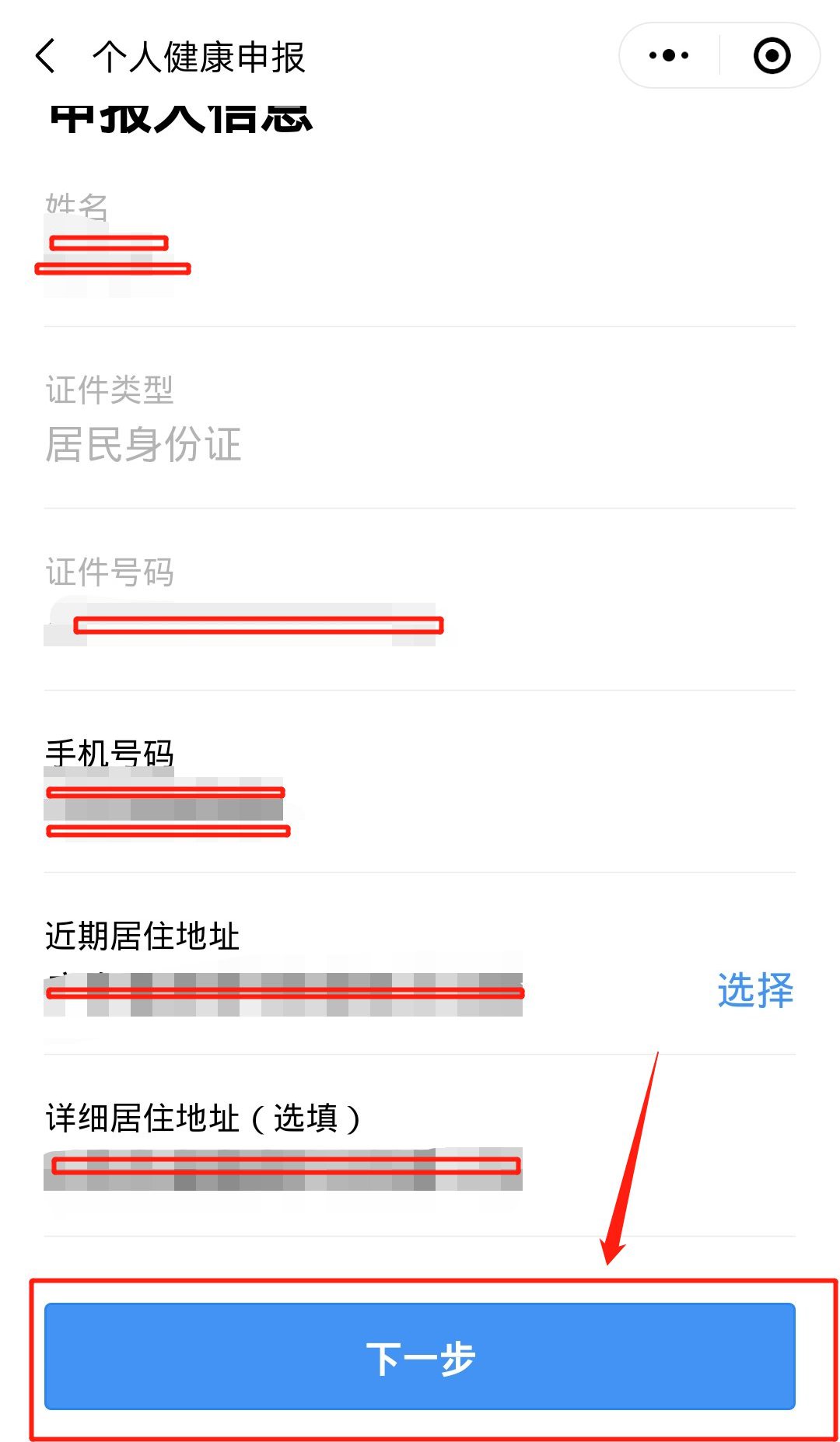Open the mini program more-options menu
The width and height of the screenshot is (840, 1442).
[669, 56]
